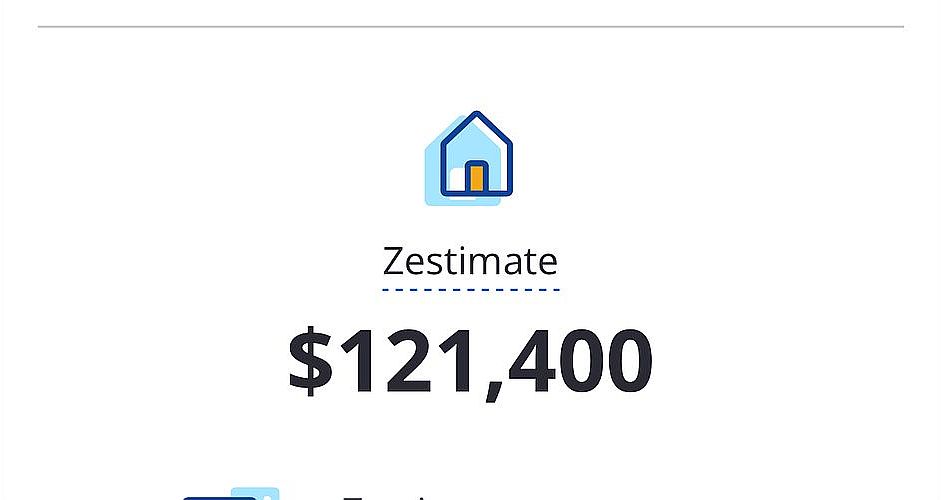Open the Zestimate explanation link
The height and width of the screenshot is (500, 942).
[x=470, y=263]
